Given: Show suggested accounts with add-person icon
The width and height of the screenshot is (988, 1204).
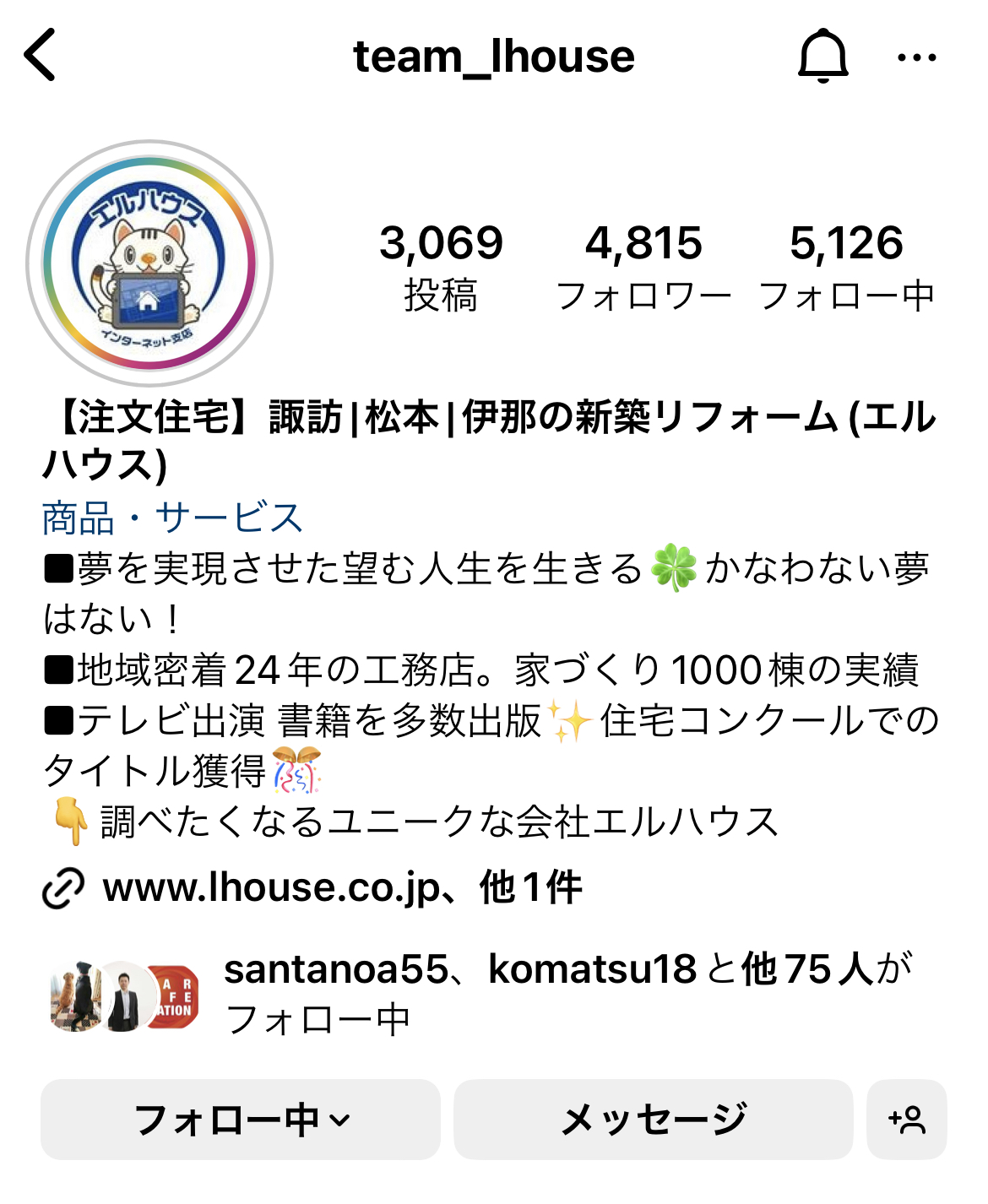Looking at the screenshot, I should point(906,1120).
